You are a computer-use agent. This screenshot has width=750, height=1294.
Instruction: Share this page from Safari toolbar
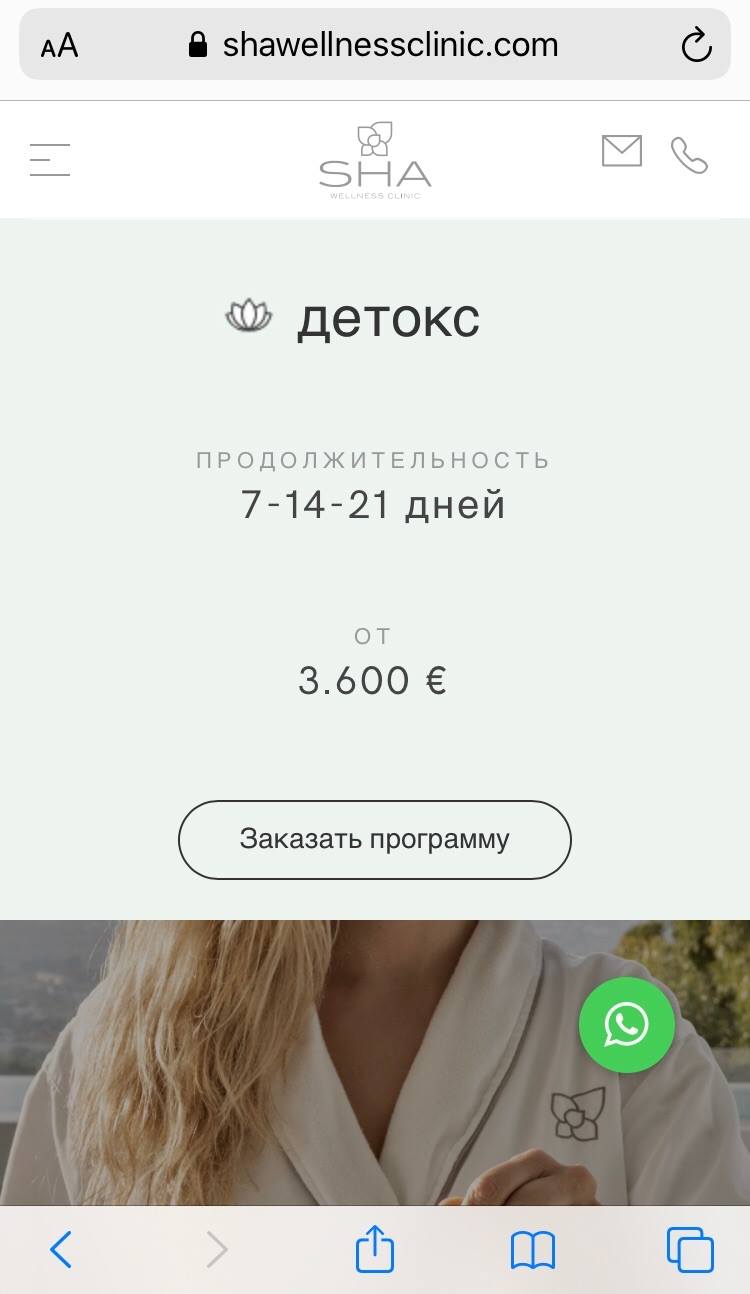pos(375,1250)
